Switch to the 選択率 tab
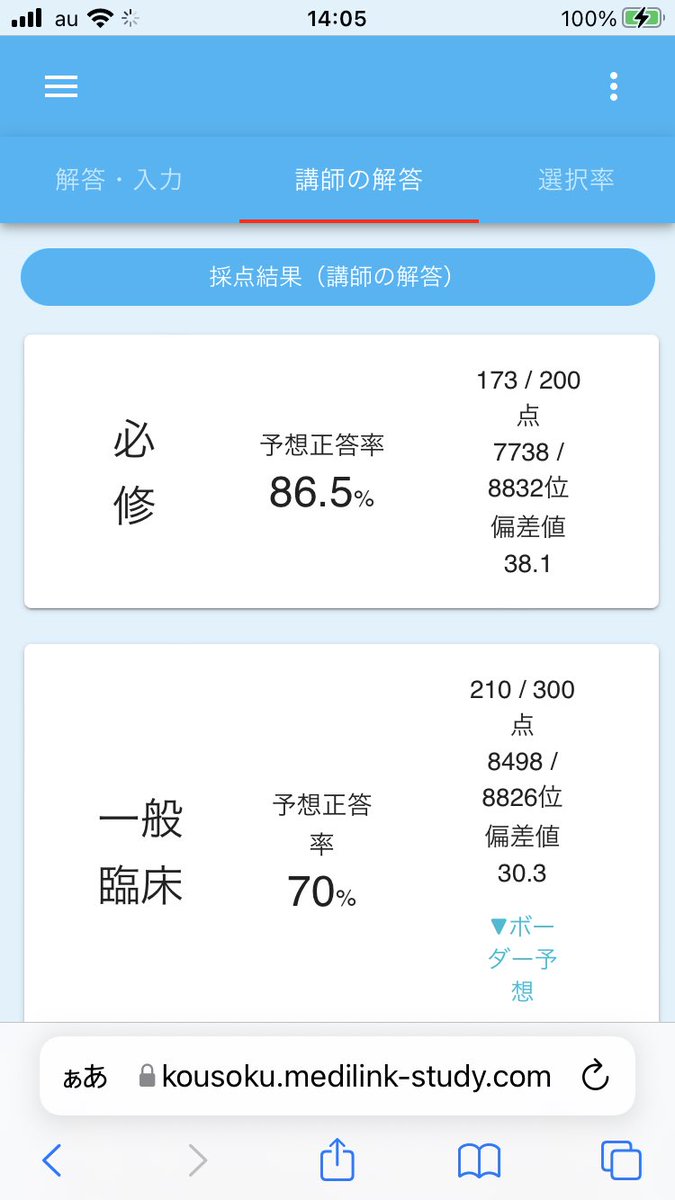Screen dimensions: 675x1200 pos(576,180)
